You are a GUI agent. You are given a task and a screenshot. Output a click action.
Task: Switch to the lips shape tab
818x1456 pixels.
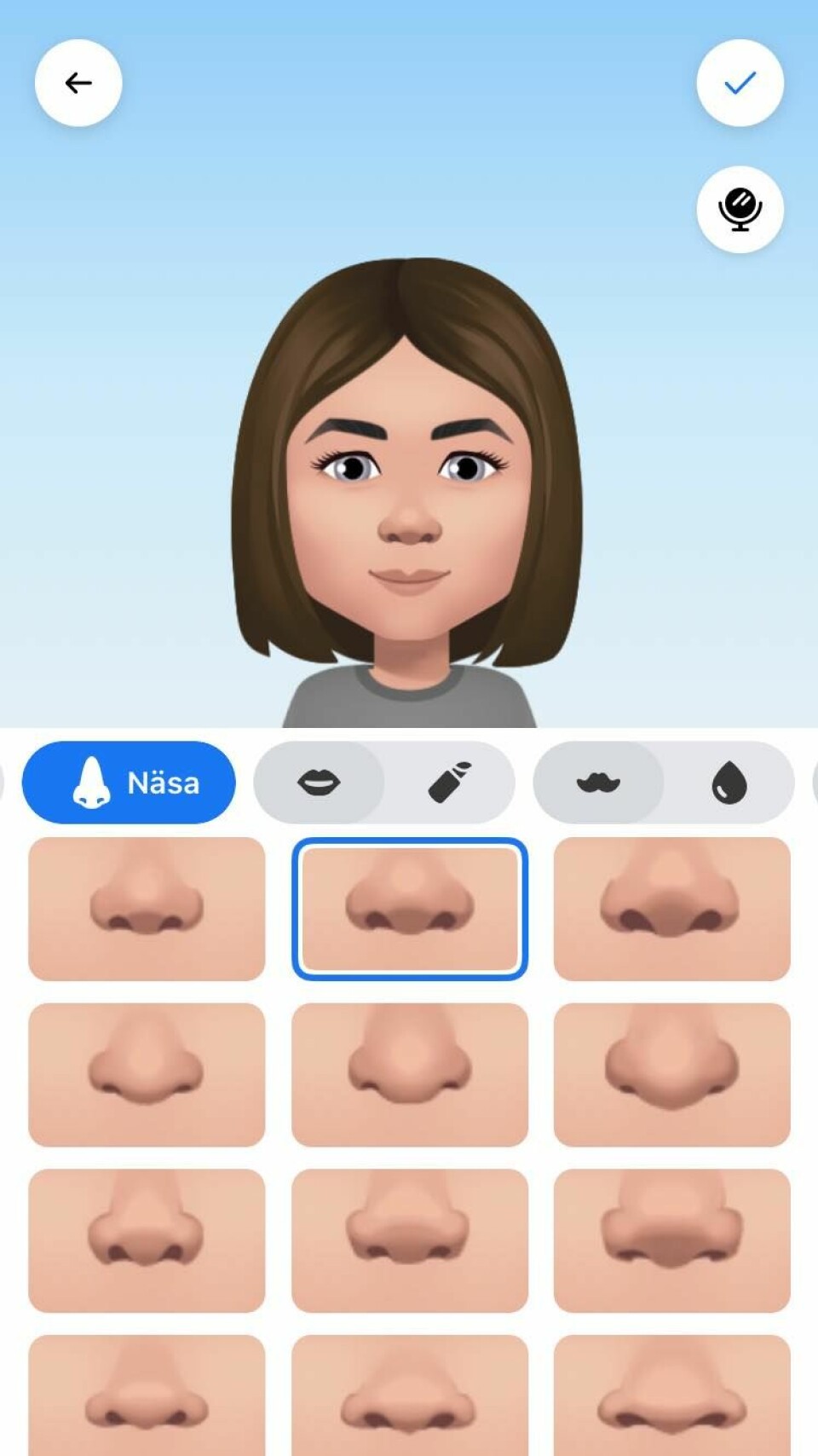click(319, 783)
